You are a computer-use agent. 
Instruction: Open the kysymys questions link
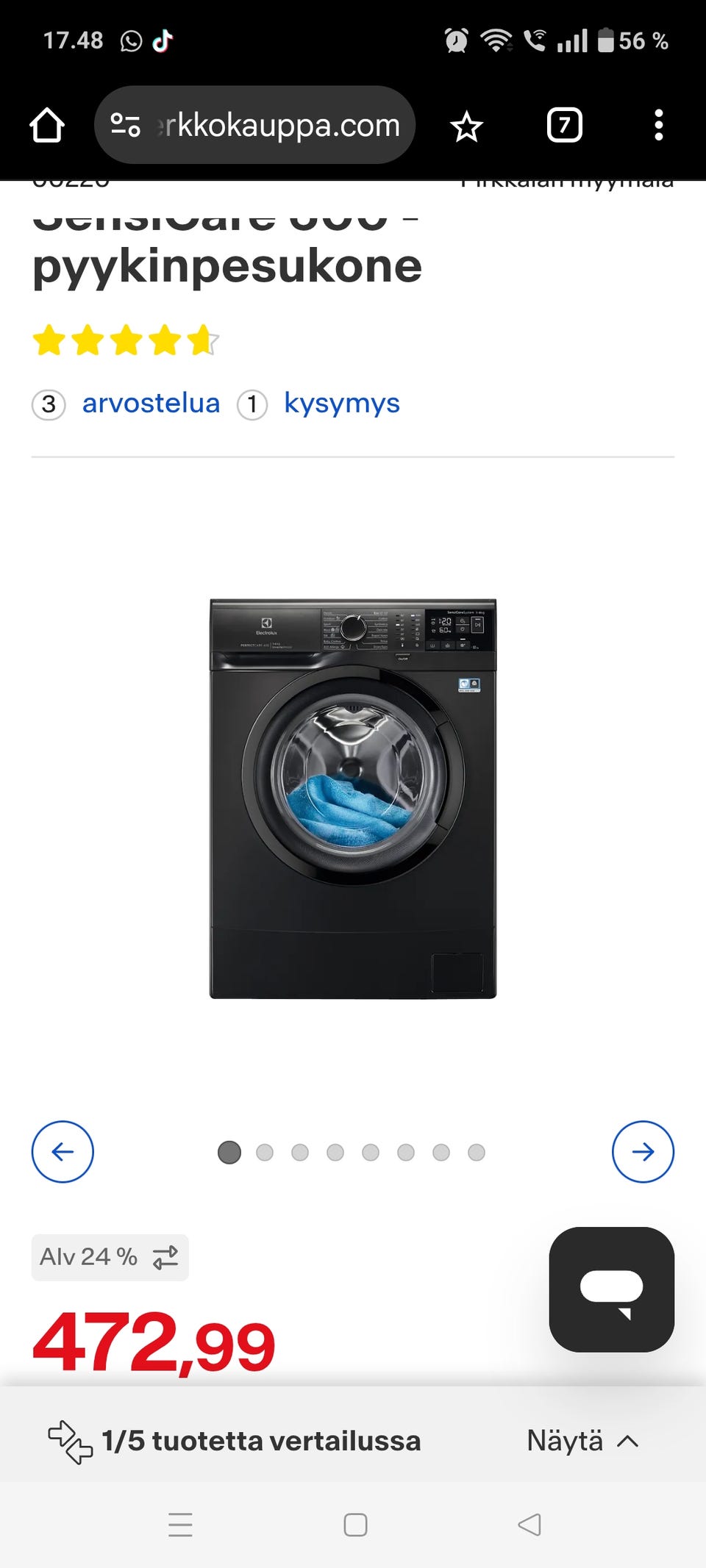point(341,404)
